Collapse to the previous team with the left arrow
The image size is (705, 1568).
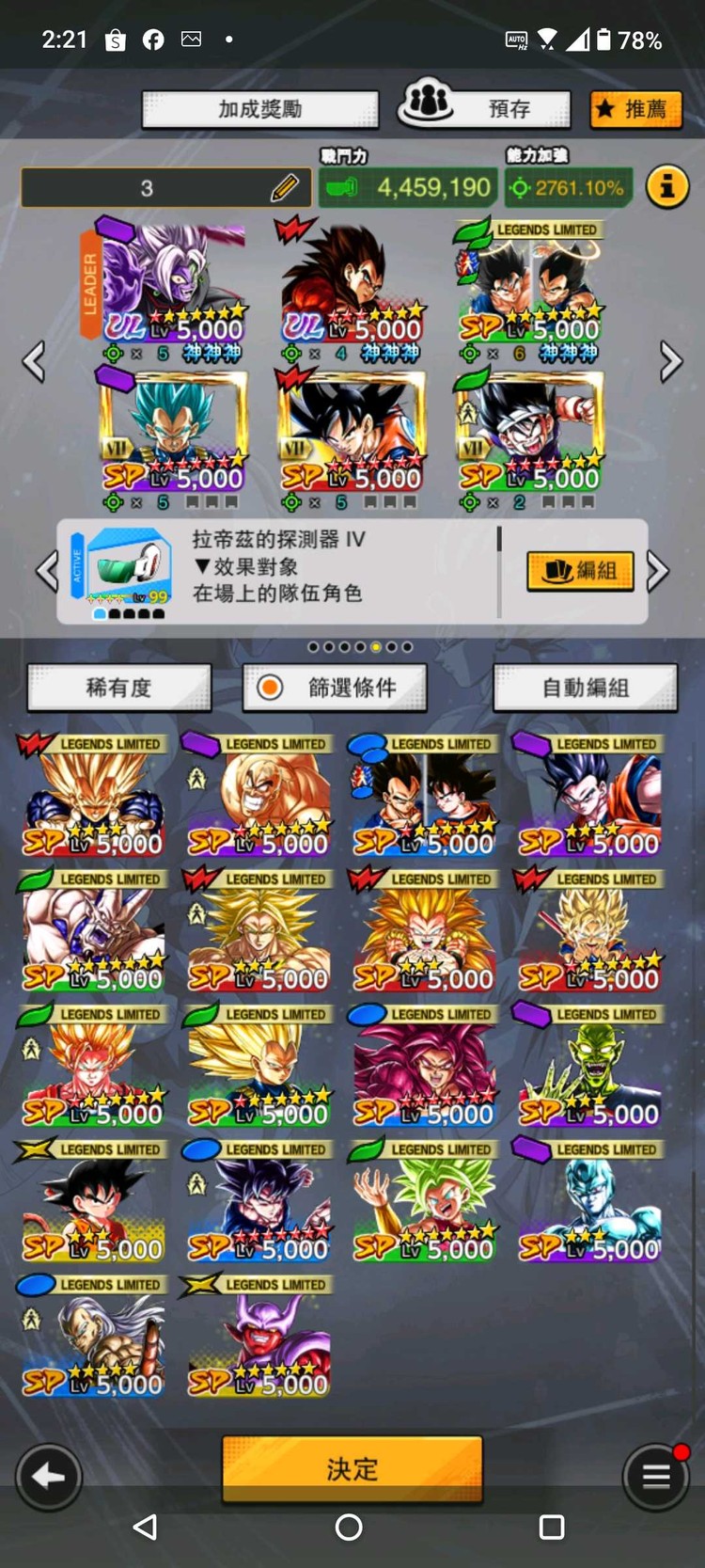(35, 361)
